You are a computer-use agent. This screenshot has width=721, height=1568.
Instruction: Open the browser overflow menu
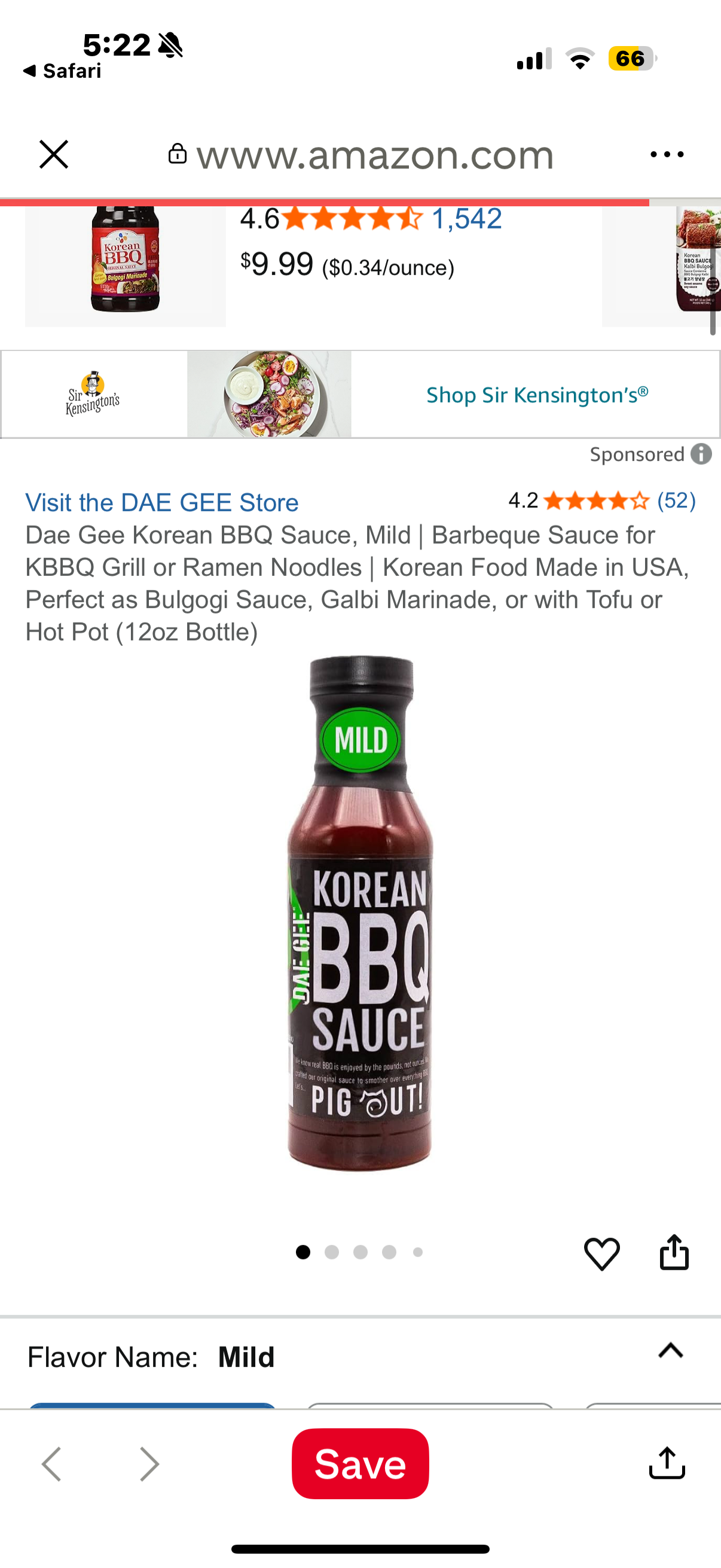(667, 155)
